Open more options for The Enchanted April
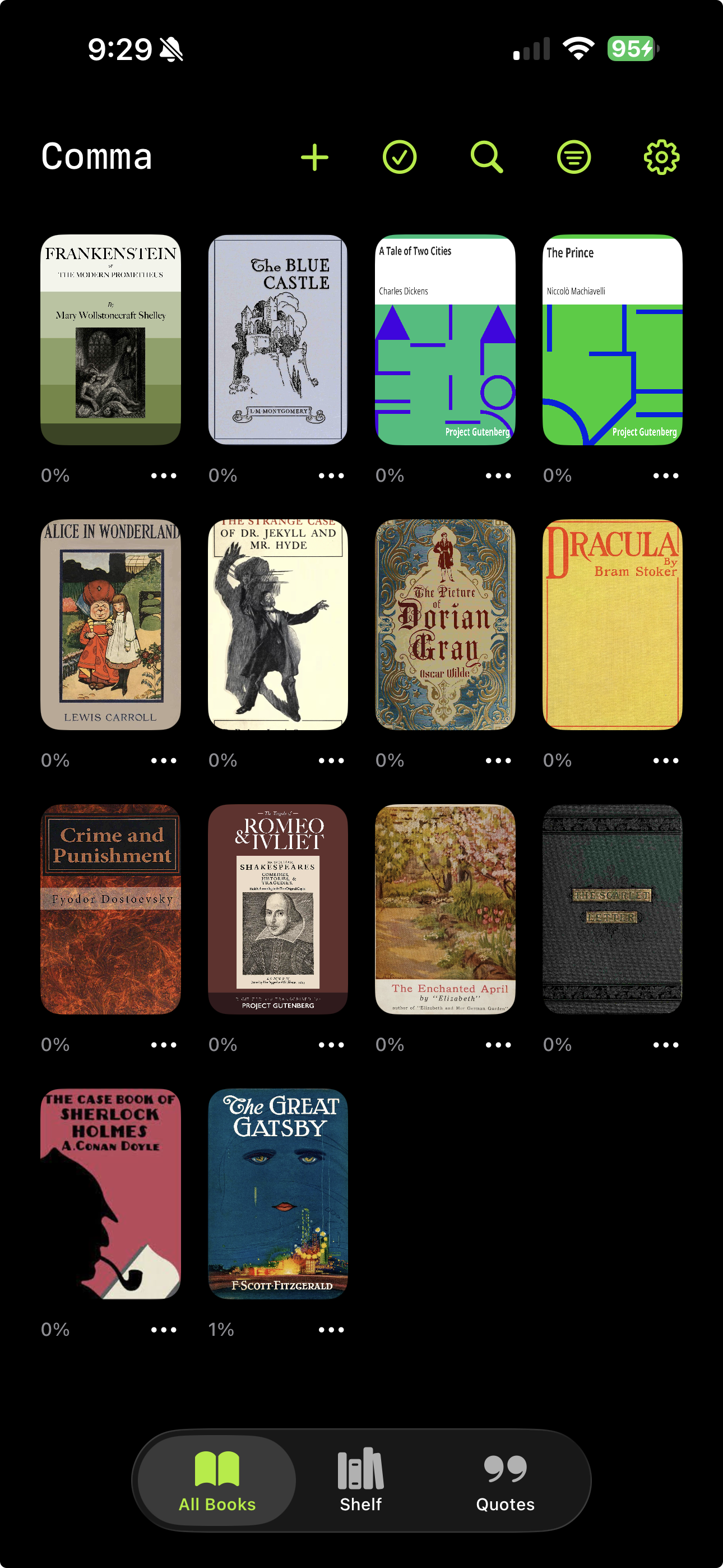Image resolution: width=723 pixels, height=1568 pixels. [x=498, y=1045]
